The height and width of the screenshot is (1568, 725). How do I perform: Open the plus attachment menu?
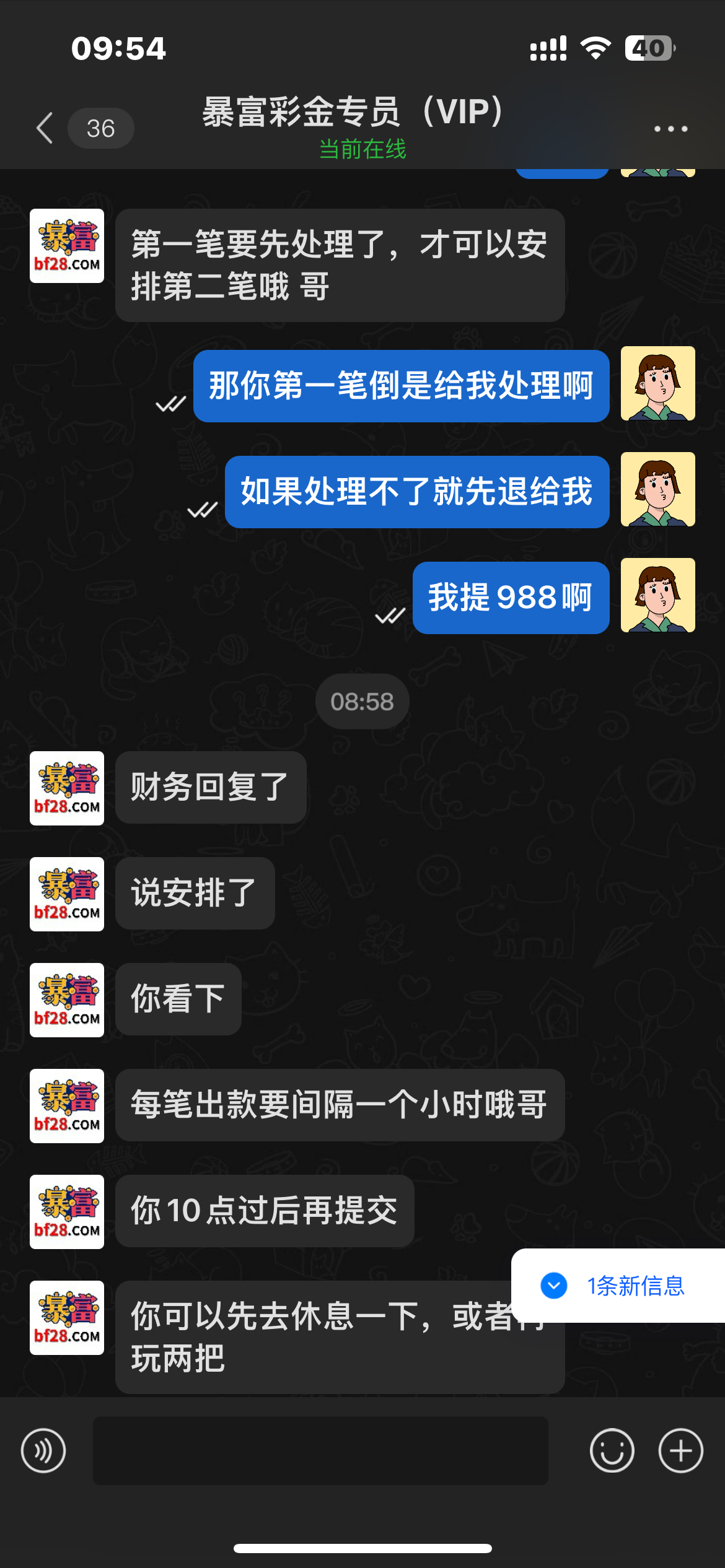pyautogui.click(x=680, y=1450)
